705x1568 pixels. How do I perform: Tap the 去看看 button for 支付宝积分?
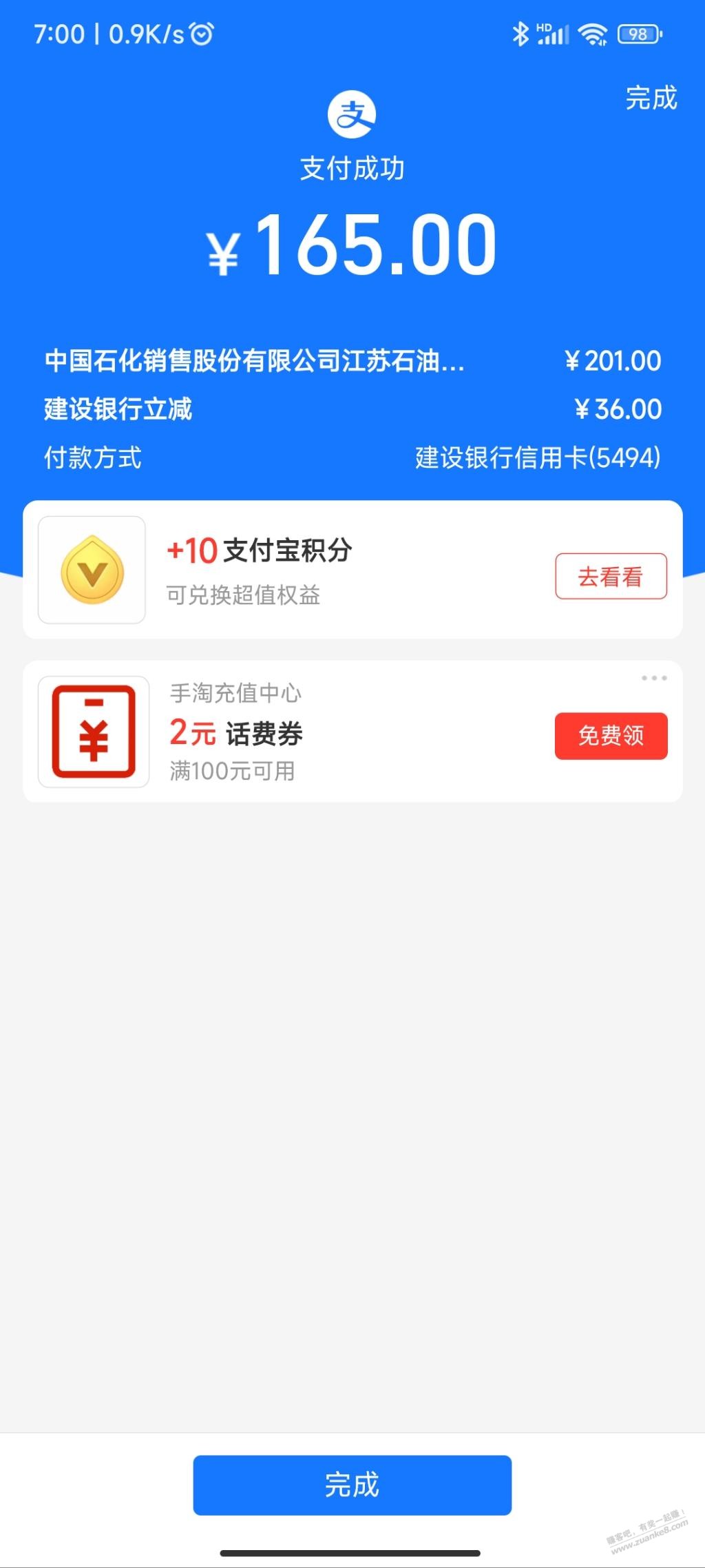point(611,576)
